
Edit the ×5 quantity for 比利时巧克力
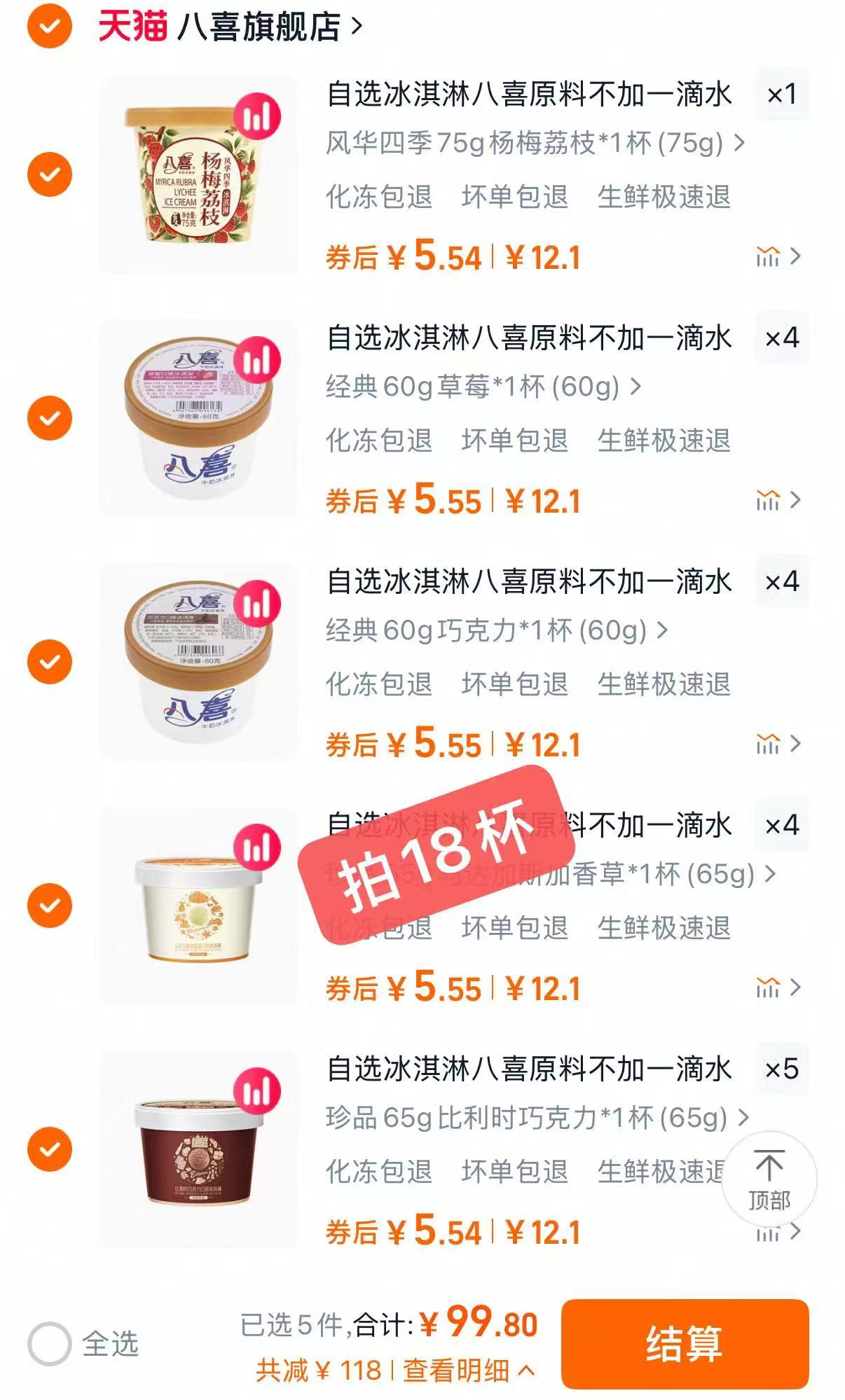(781, 1069)
